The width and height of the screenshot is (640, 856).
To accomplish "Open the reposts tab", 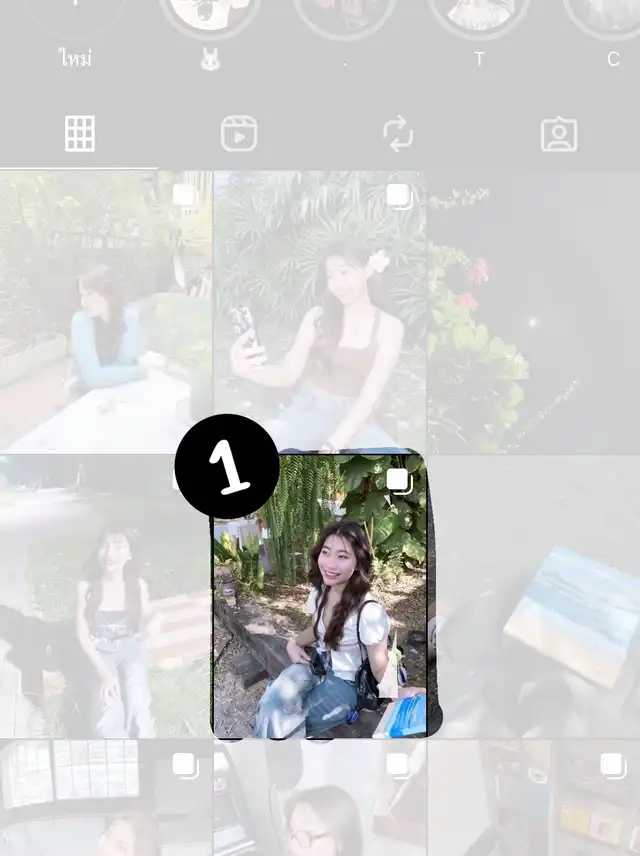I will pos(398,133).
